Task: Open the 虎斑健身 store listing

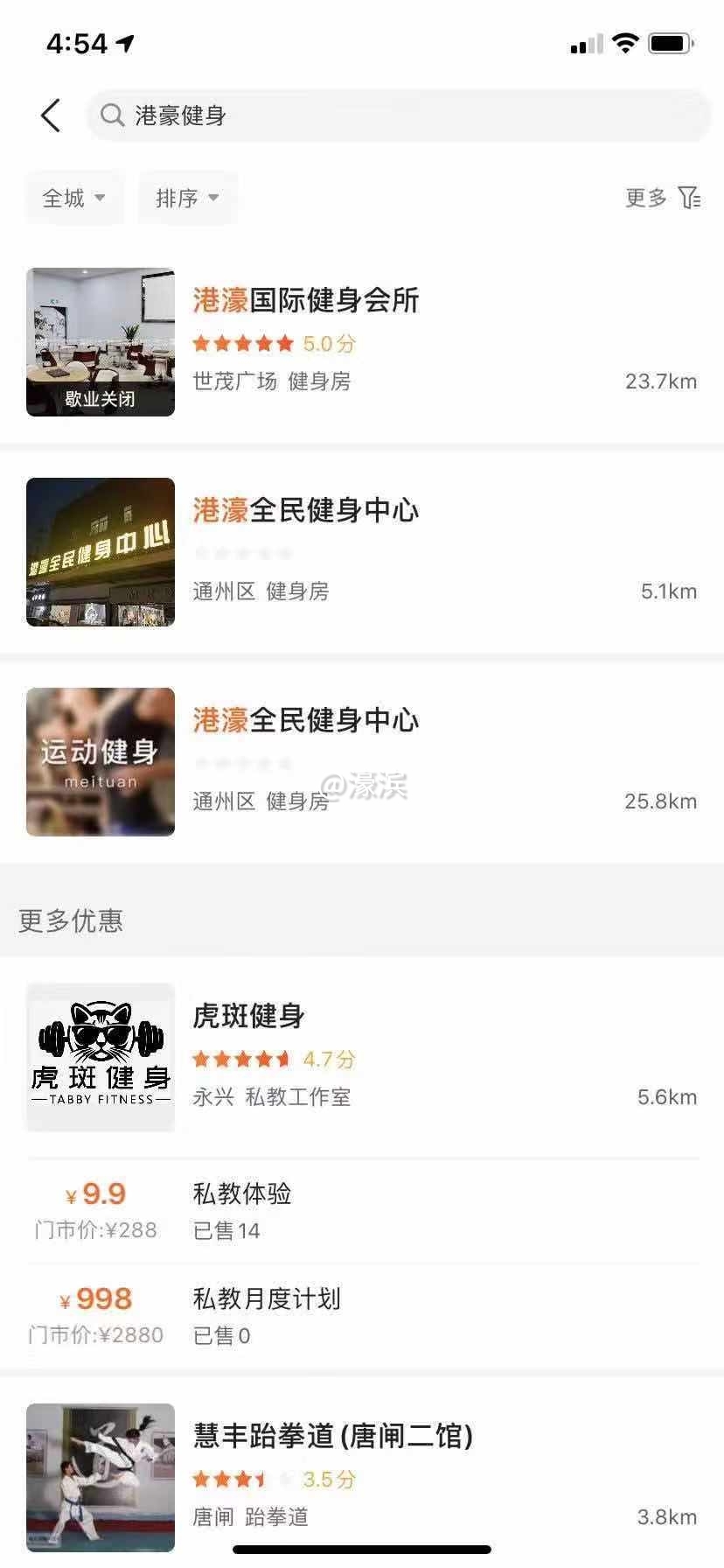Action: pyautogui.click(x=250, y=1017)
